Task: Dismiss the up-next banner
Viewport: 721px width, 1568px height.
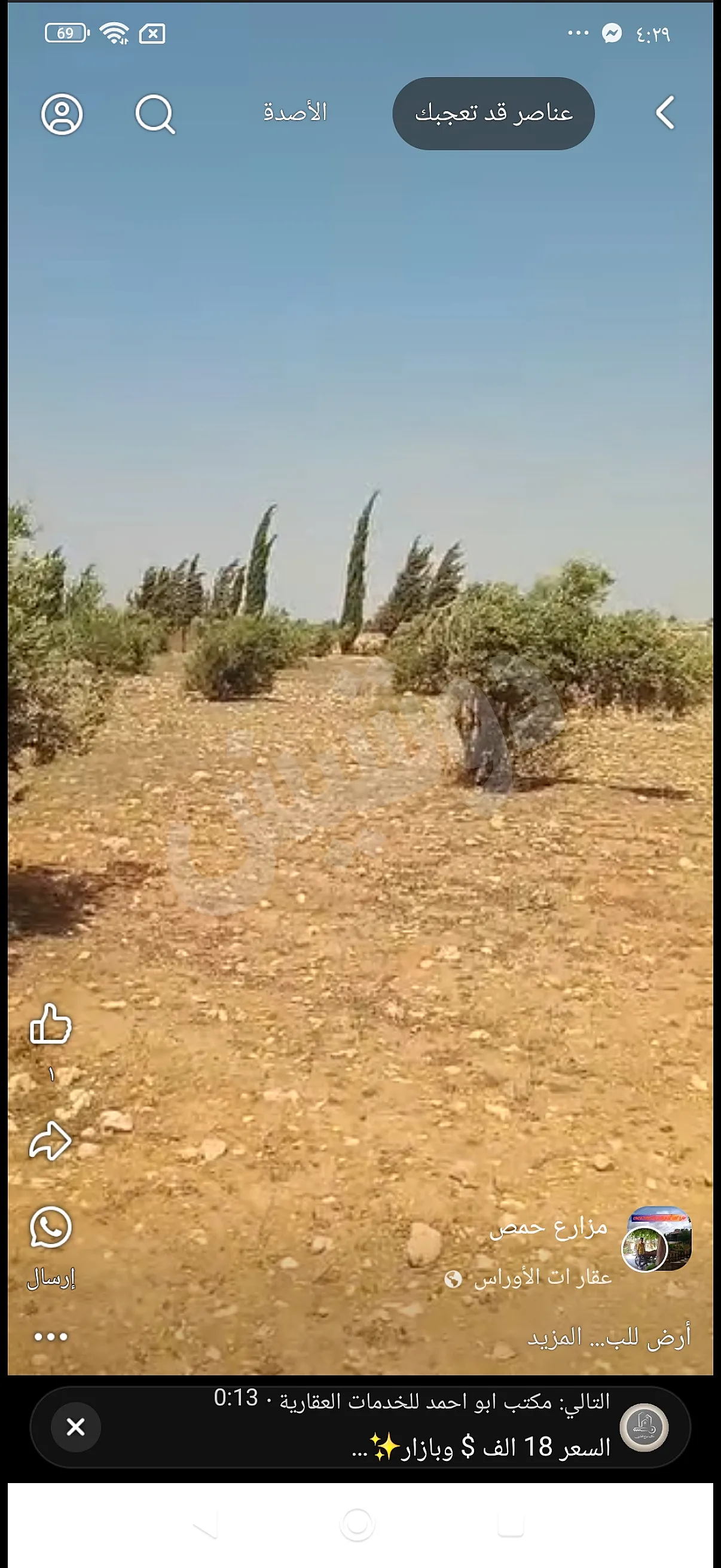Action: point(75,1427)
